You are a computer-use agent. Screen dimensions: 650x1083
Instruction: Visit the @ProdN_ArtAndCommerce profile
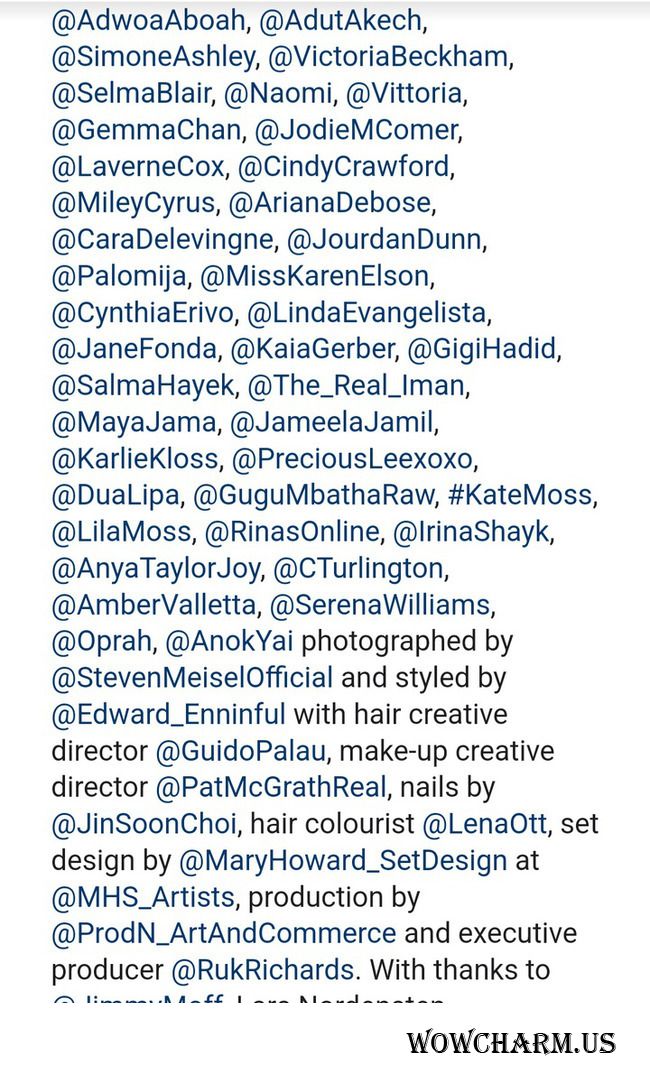point(224,934)
